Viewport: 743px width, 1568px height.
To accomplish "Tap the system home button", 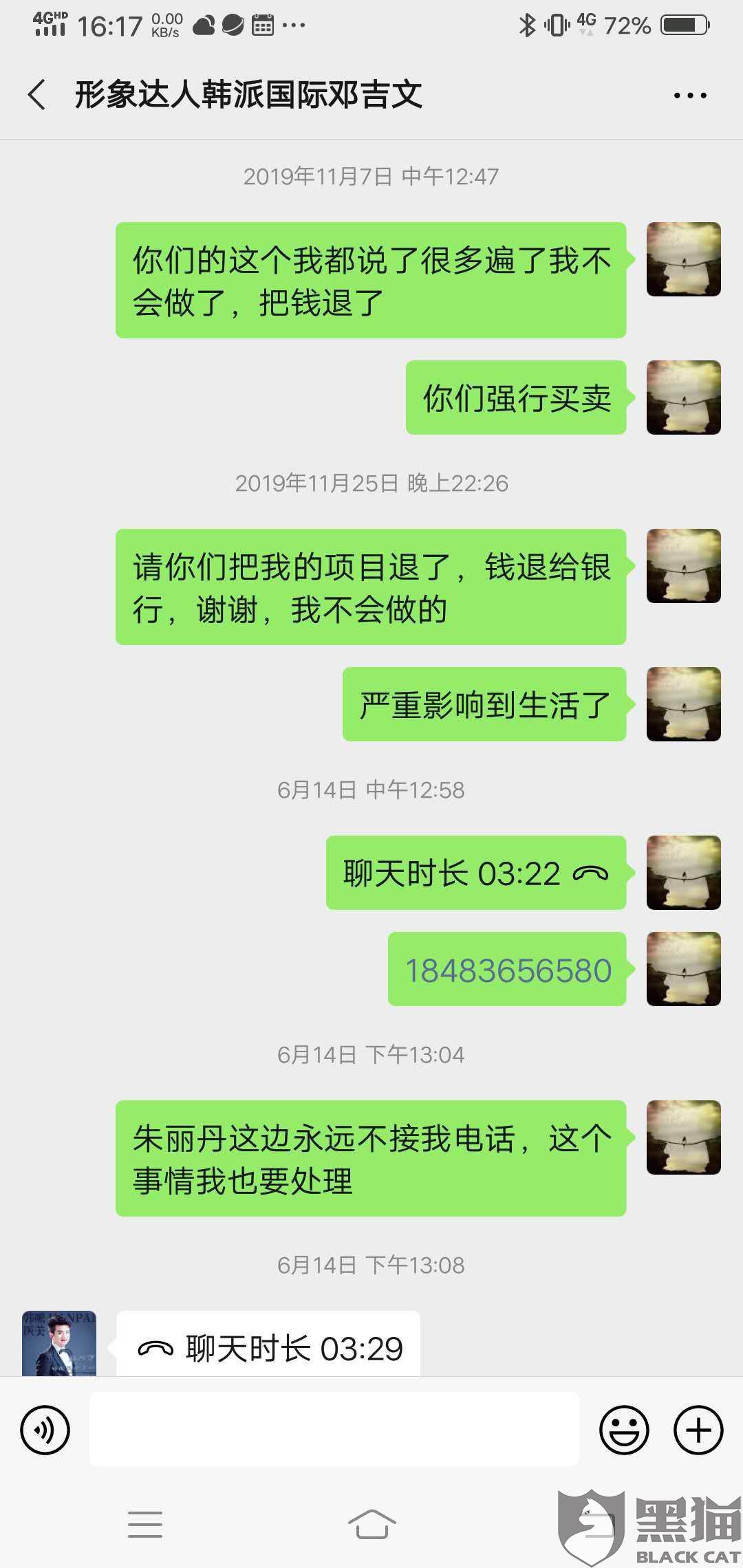I will [x=371, y=1524].
